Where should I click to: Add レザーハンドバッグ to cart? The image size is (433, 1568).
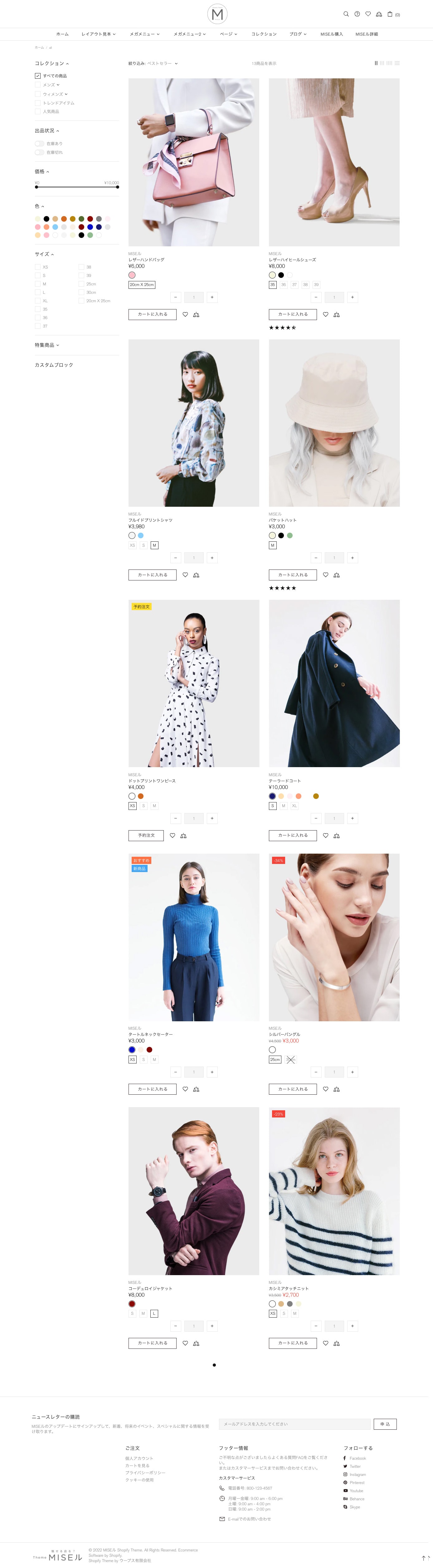point(152,314)
